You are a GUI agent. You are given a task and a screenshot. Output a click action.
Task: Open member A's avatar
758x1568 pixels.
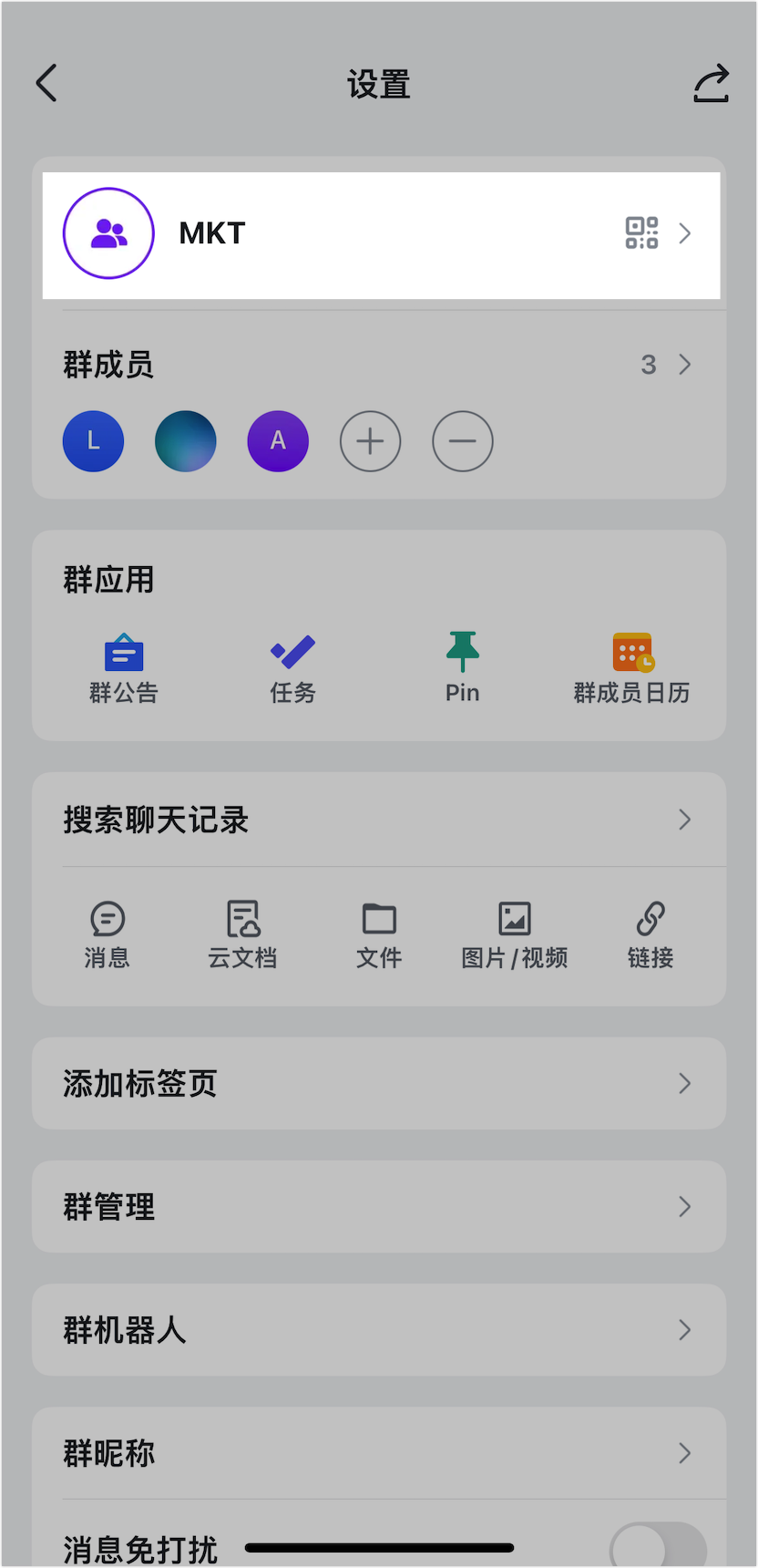pyautogui.click(x=278, y=441)
